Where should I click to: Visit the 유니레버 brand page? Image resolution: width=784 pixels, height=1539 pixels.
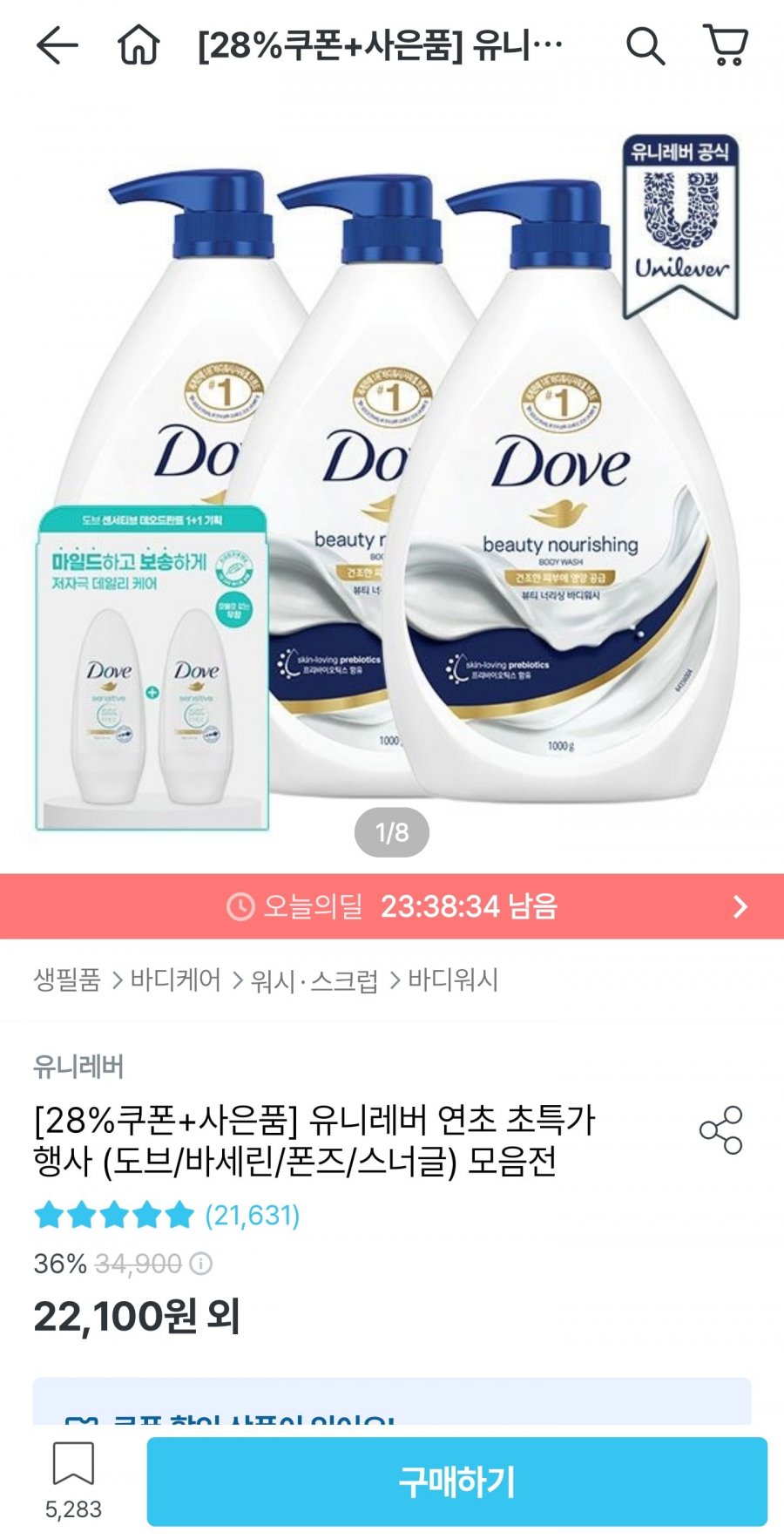(x=78, y=1066)
